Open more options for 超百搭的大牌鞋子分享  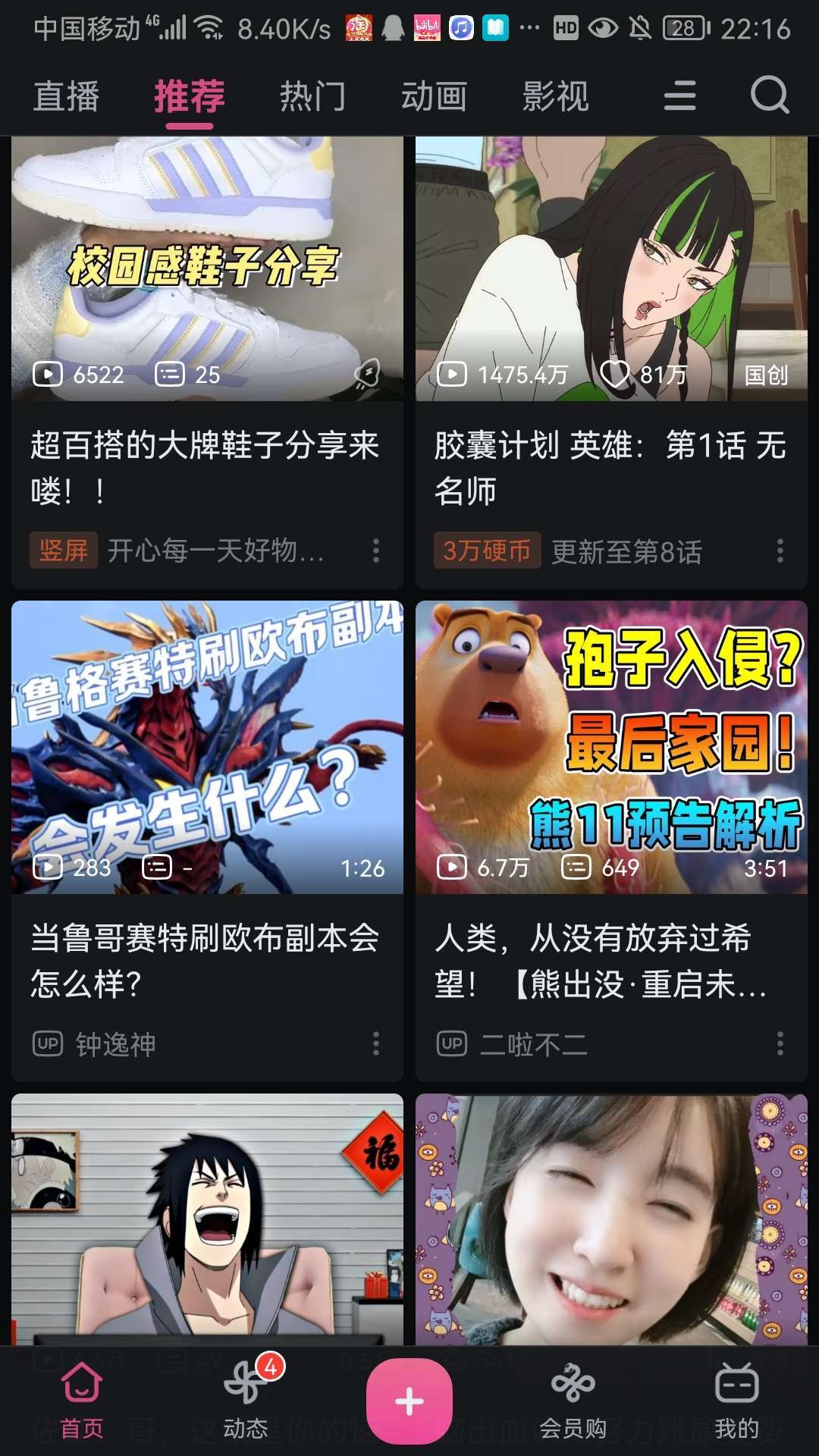[x=376, y=551]
